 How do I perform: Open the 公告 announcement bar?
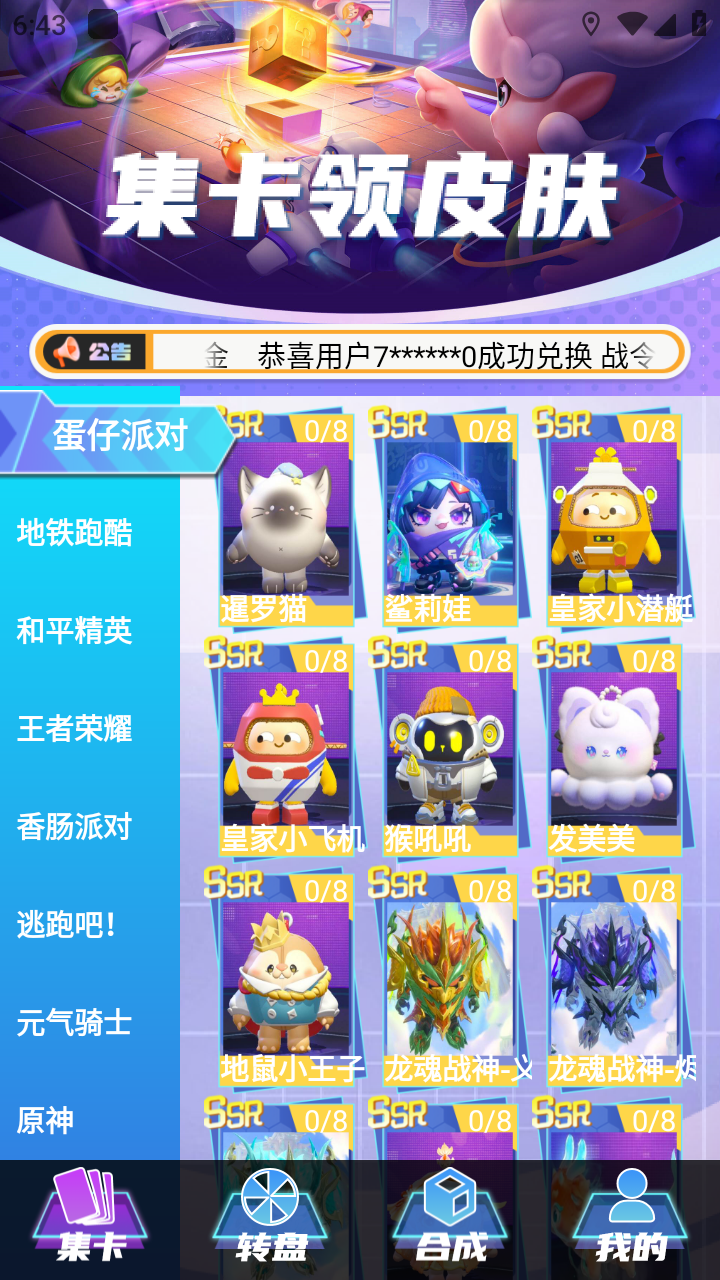pyautogui.click(x=360, y=353)
